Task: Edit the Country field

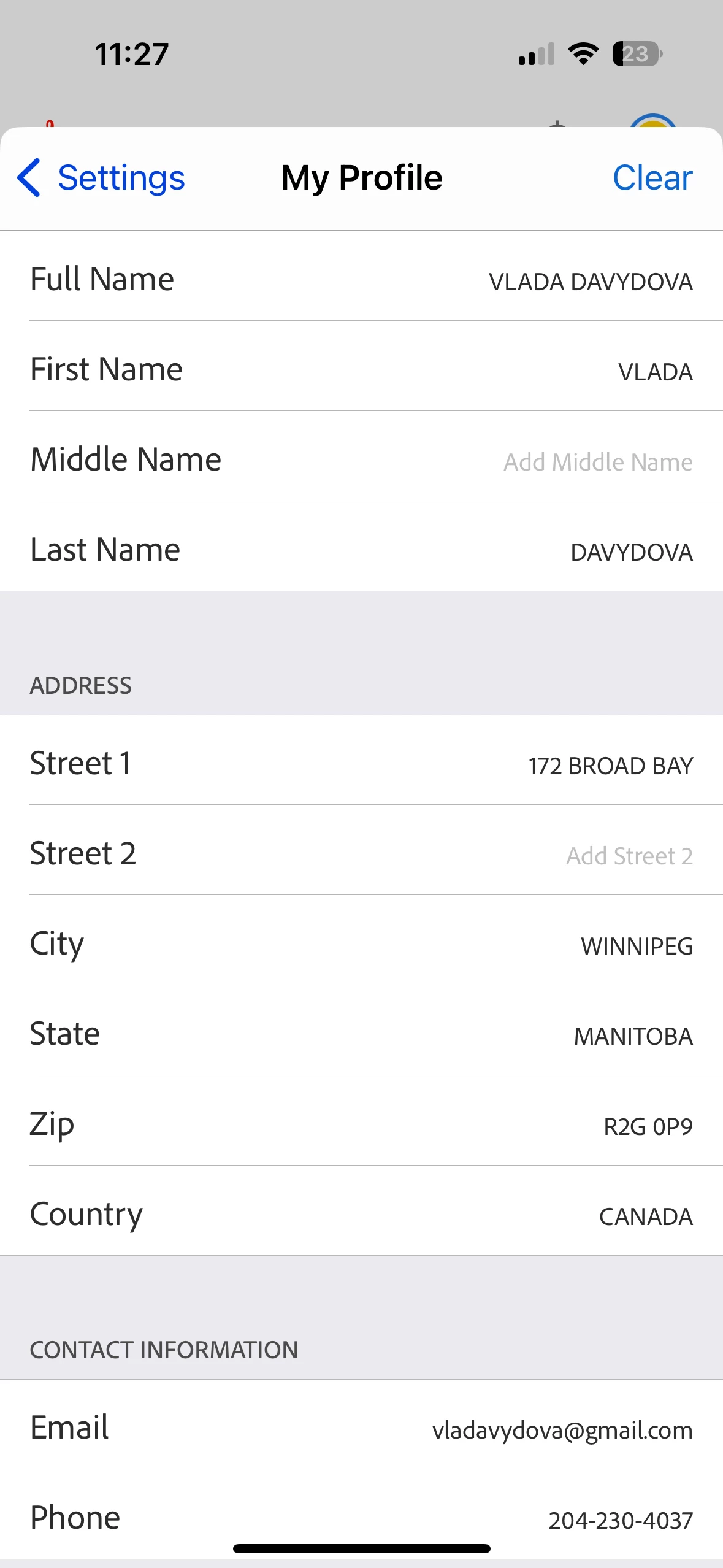Action: pyautogui.click(x=645, y=1216)
